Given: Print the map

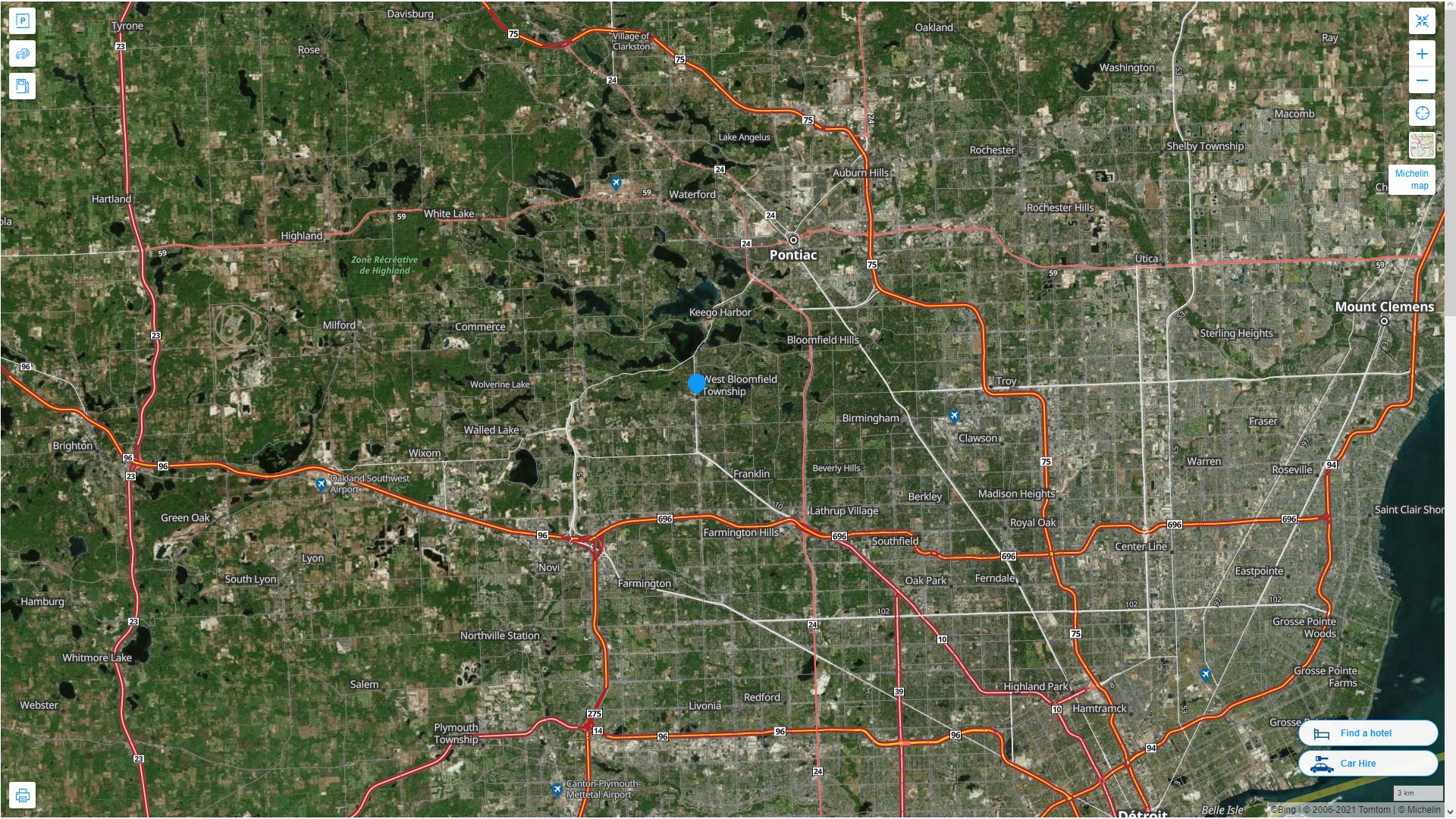Looking at the screenshot, I should coord(23,795).
